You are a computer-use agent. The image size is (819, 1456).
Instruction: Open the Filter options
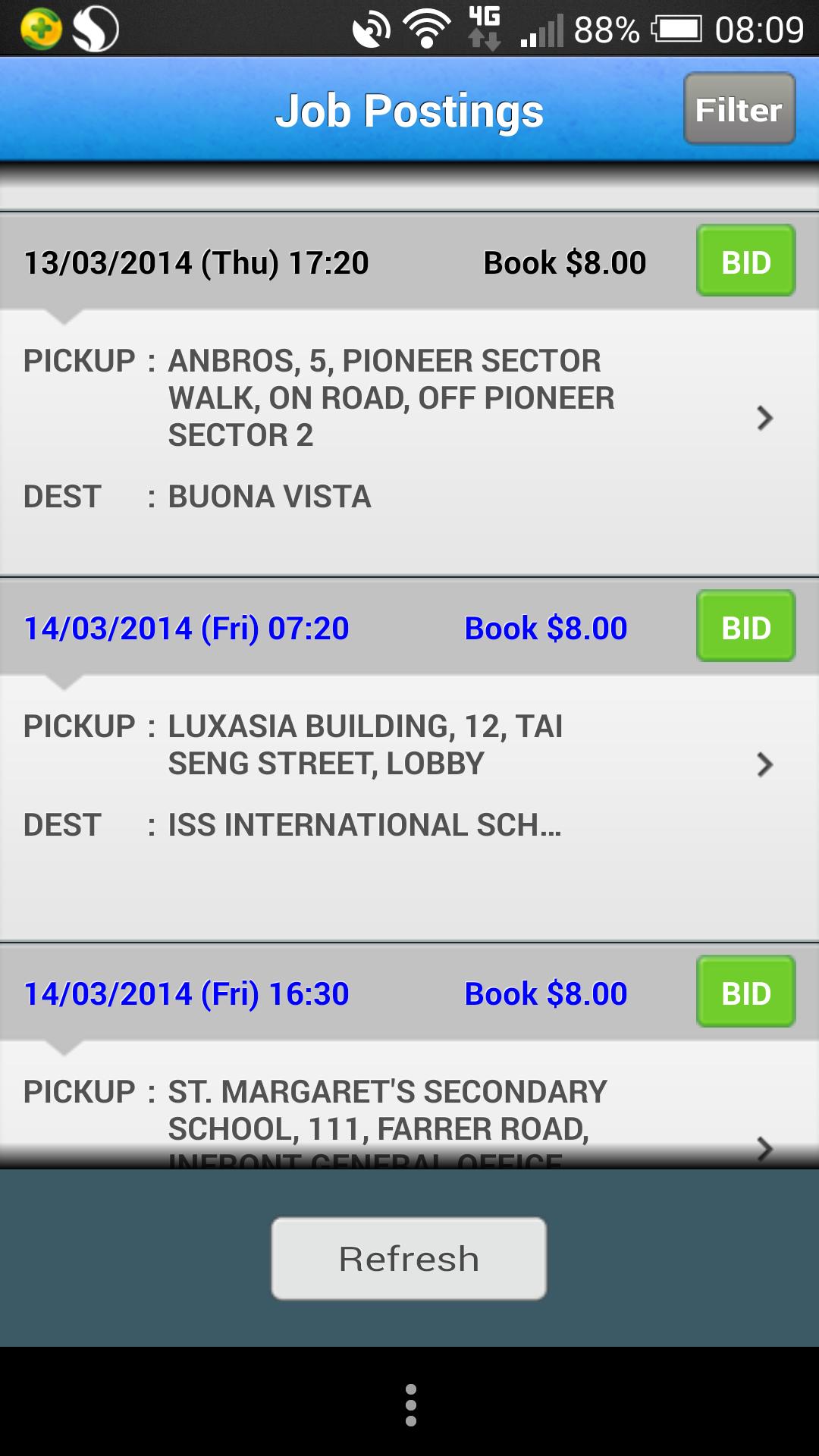point(739,109)
